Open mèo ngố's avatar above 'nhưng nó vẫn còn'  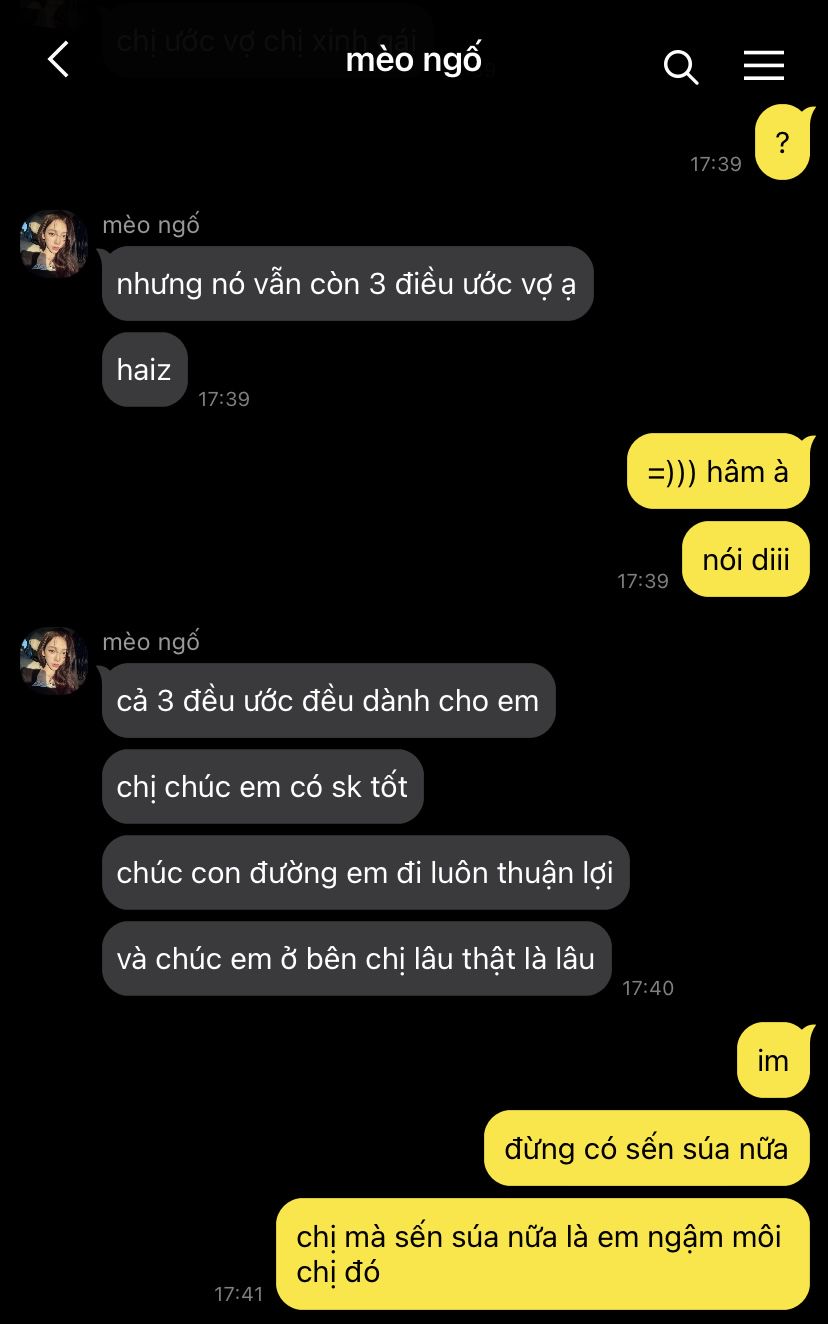click(54, 243)
